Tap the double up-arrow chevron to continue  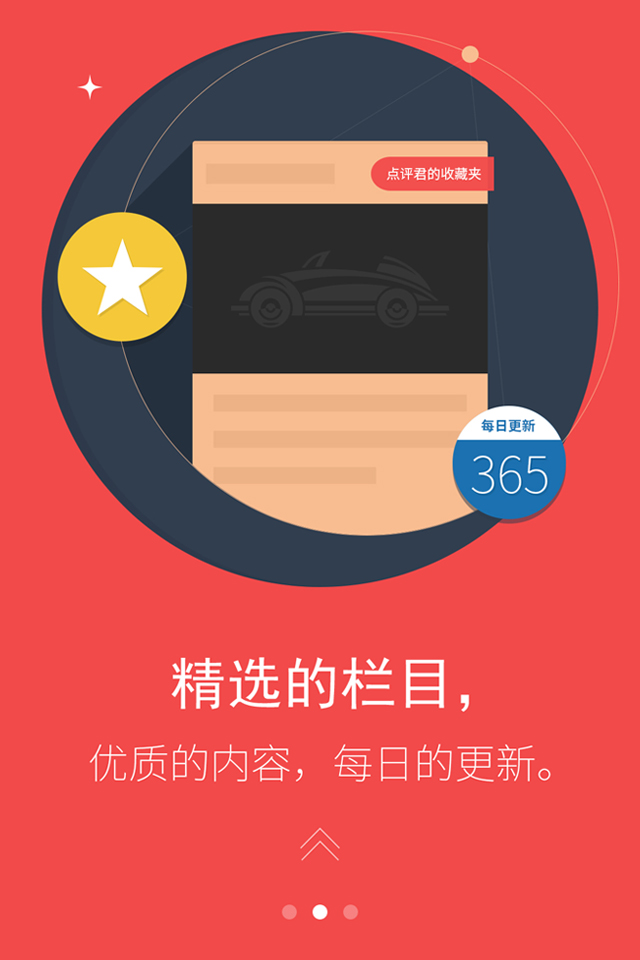click(x=320, y=844)
